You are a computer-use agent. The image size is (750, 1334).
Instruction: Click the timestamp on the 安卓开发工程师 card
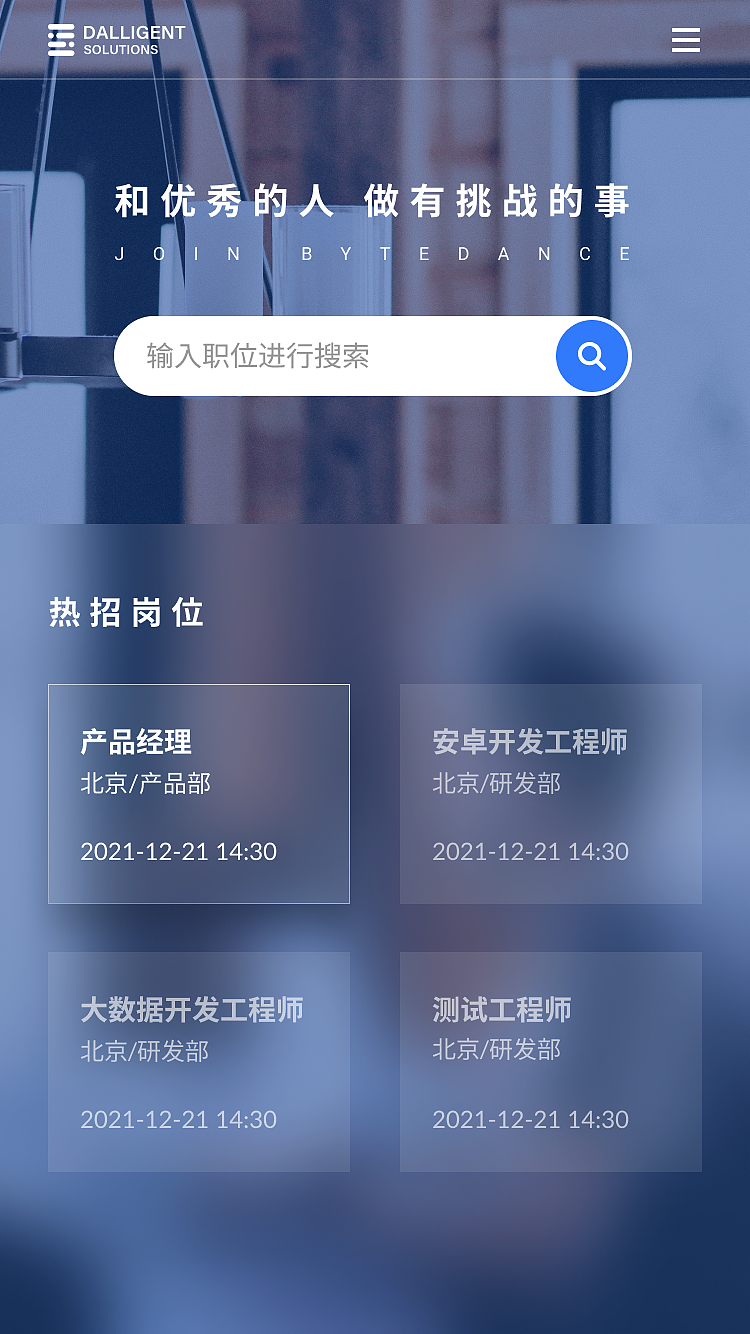click(530, 852)
